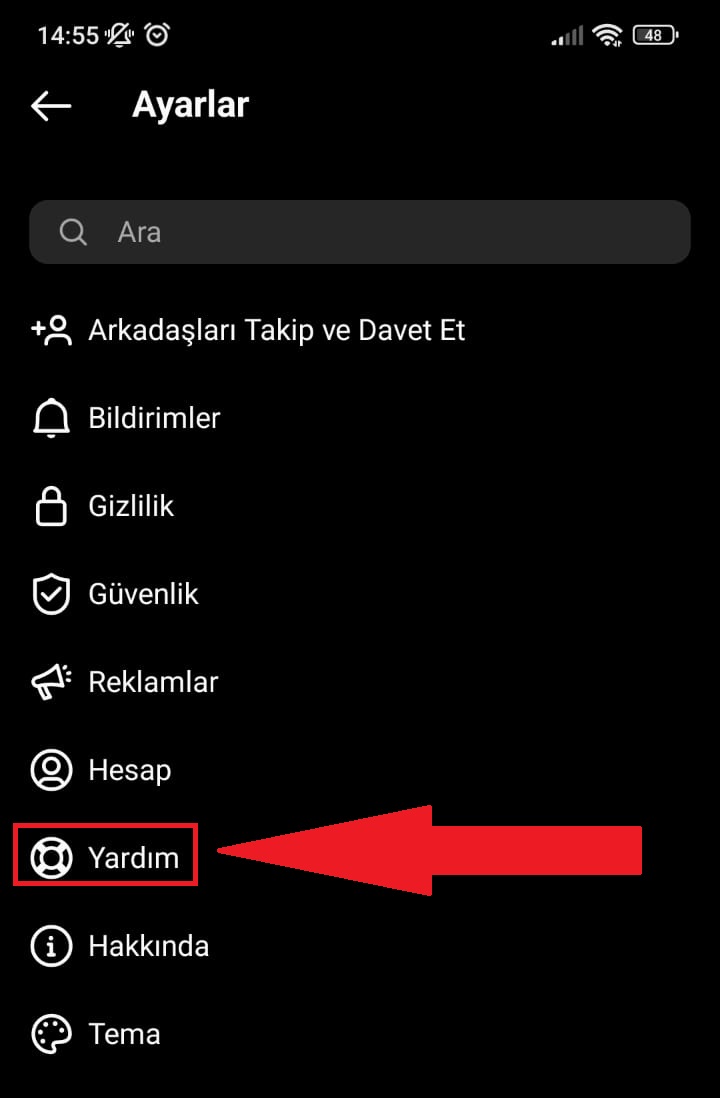This screenshot has width=720, height=1098.
Task: Open Reklamlar settings
Action: point(153,682)
